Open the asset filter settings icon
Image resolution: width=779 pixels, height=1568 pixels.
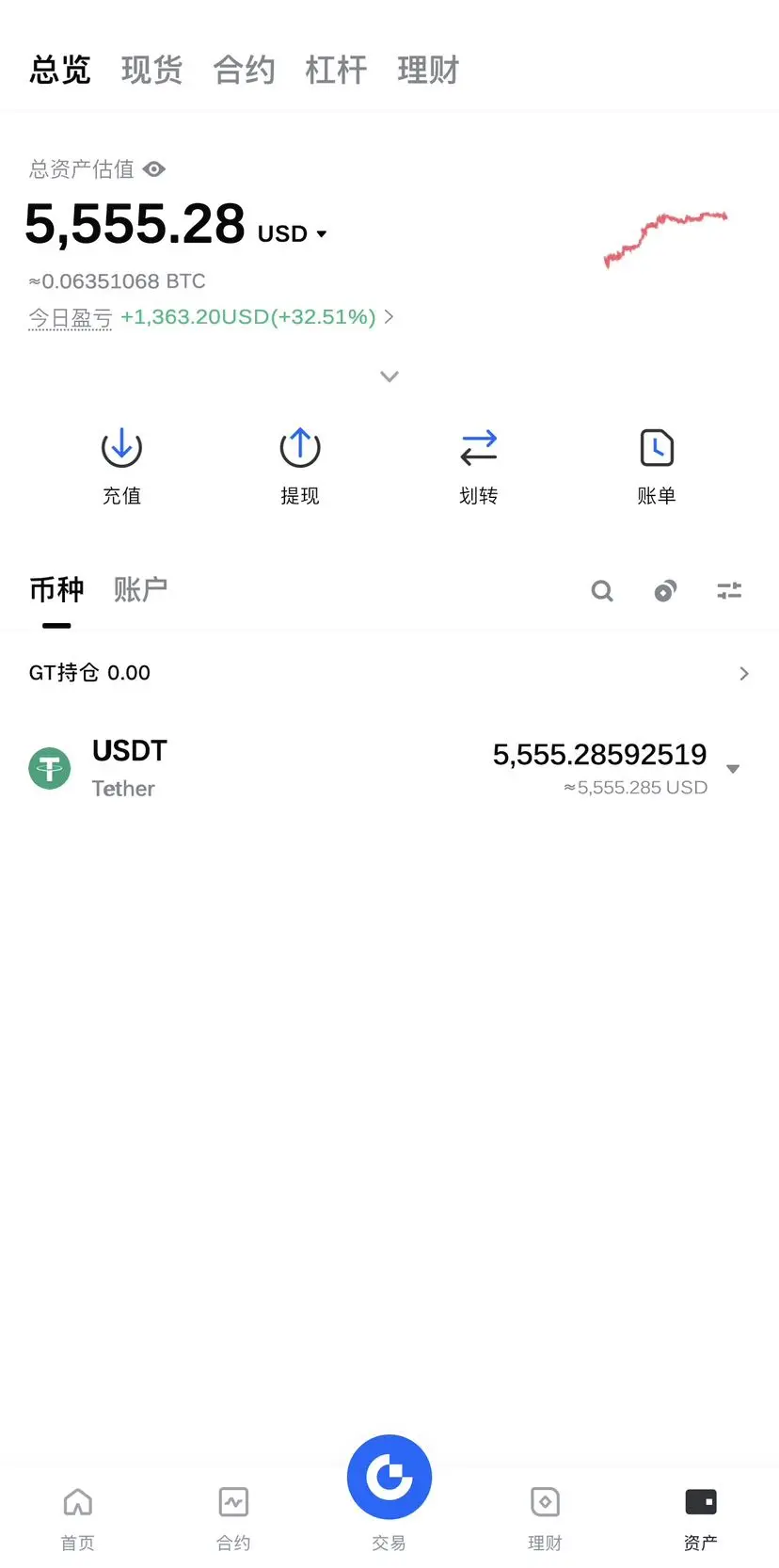(729, 591)
